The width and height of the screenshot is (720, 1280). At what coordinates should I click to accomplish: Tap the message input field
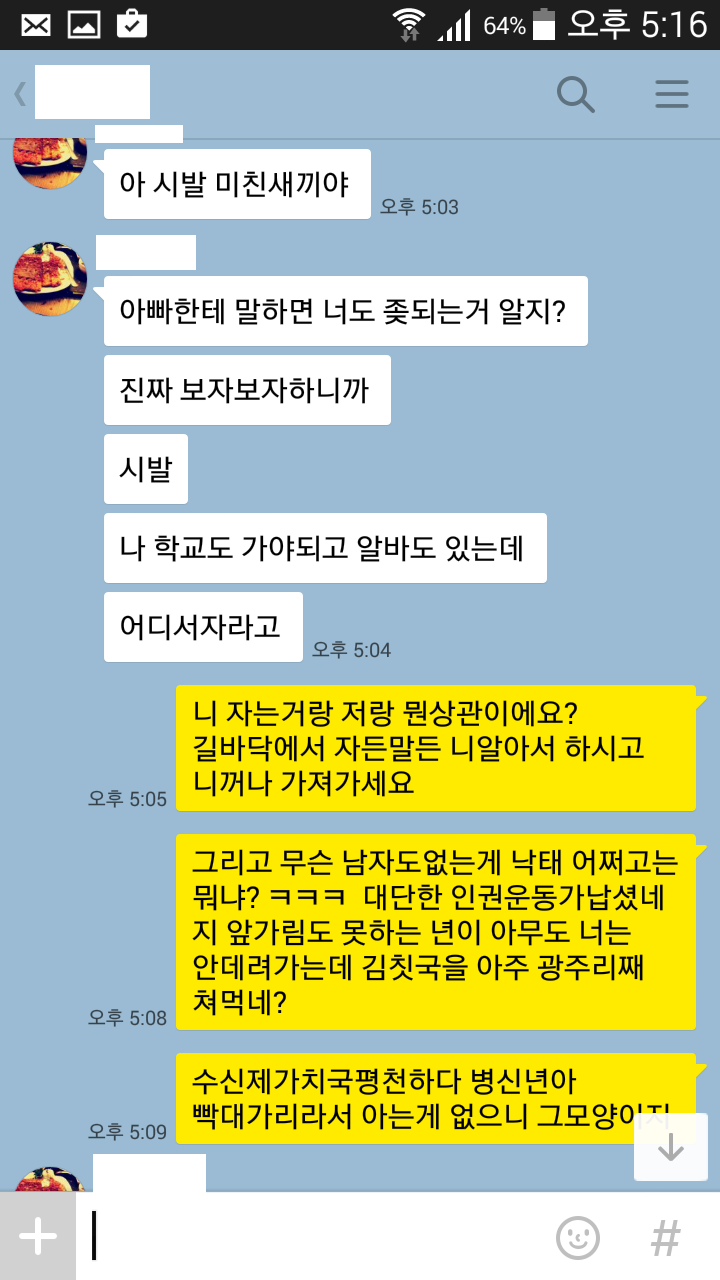coord(310,1237)
